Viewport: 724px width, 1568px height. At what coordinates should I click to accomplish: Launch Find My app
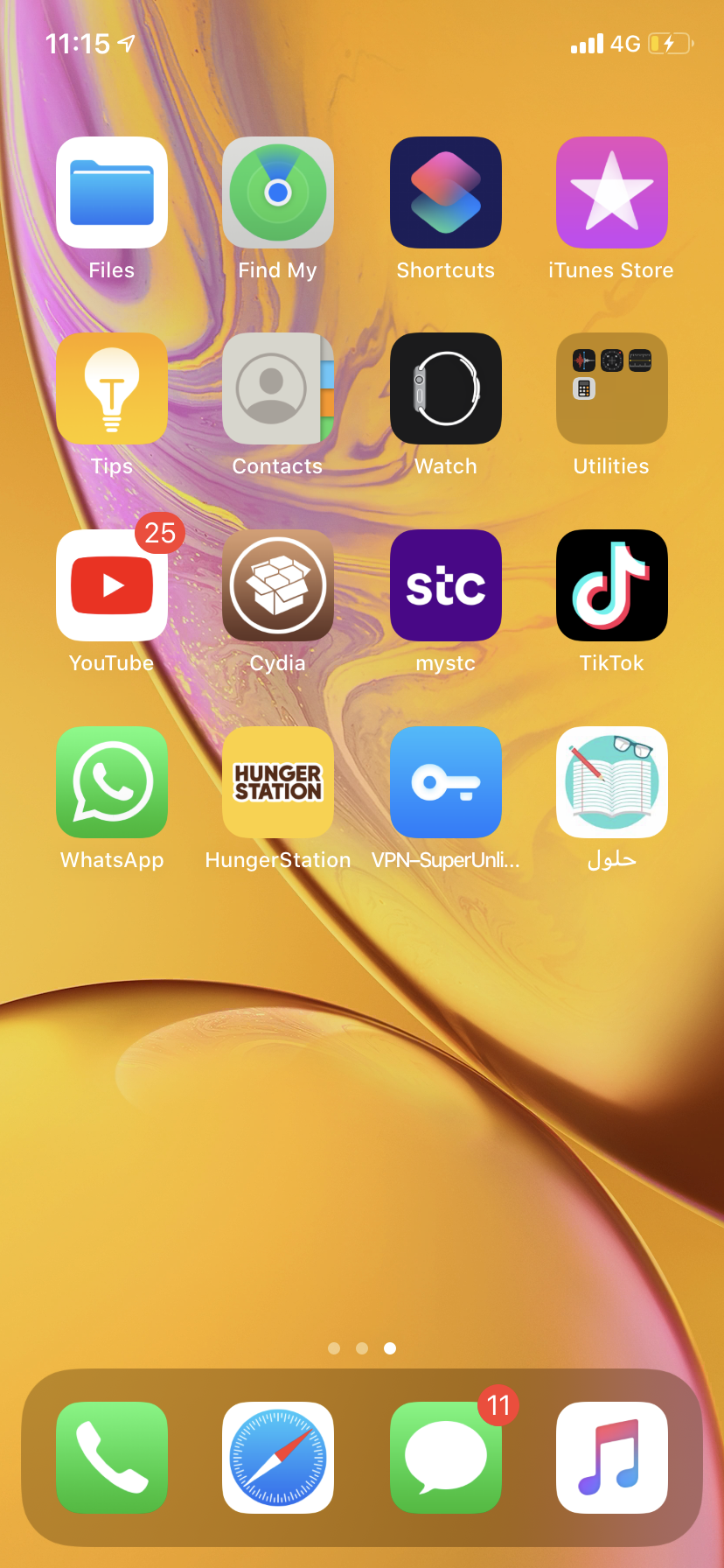[x=278, y=192]
